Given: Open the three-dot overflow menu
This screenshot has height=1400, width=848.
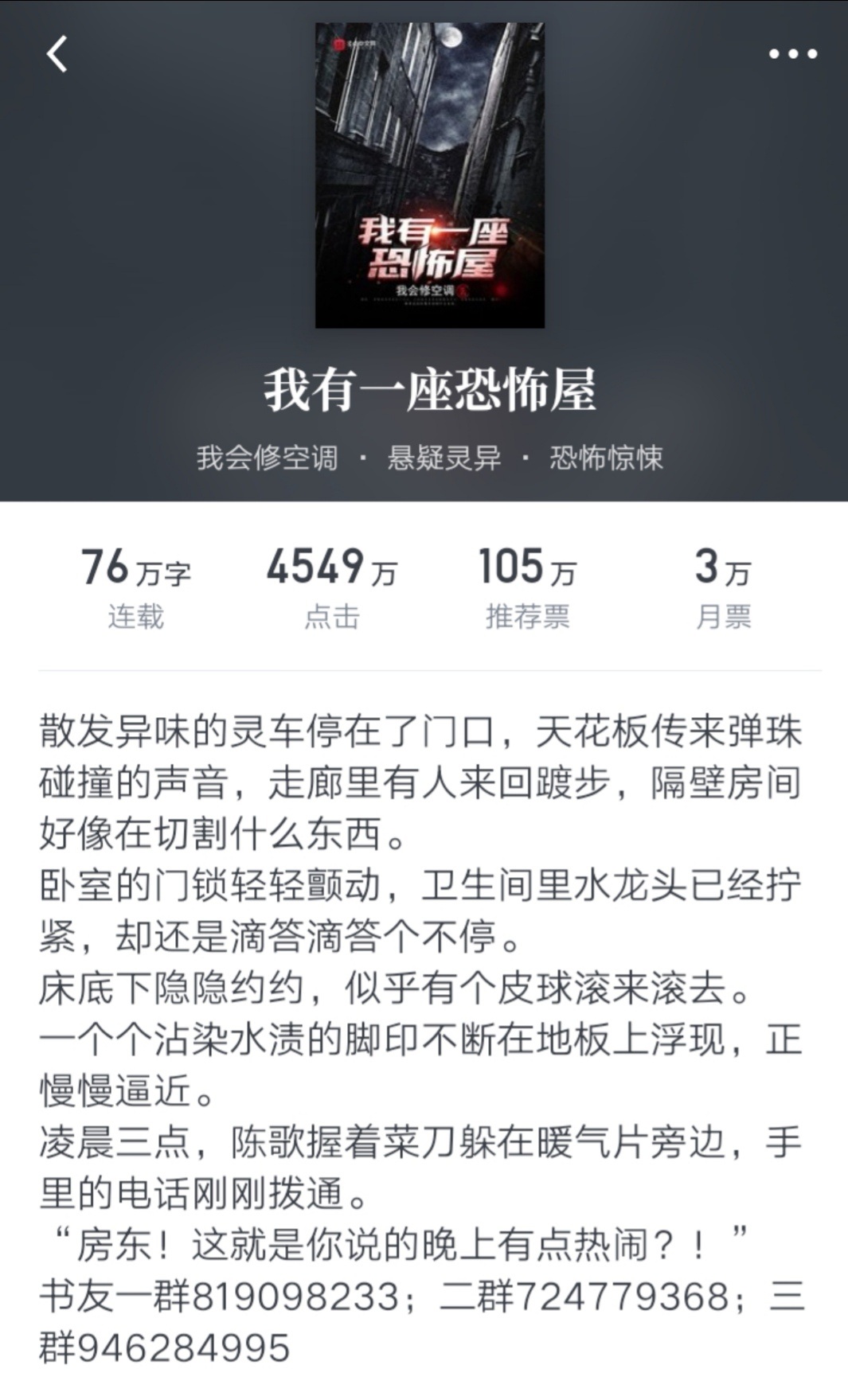Looking at the screenshot, I should (792, 54).
